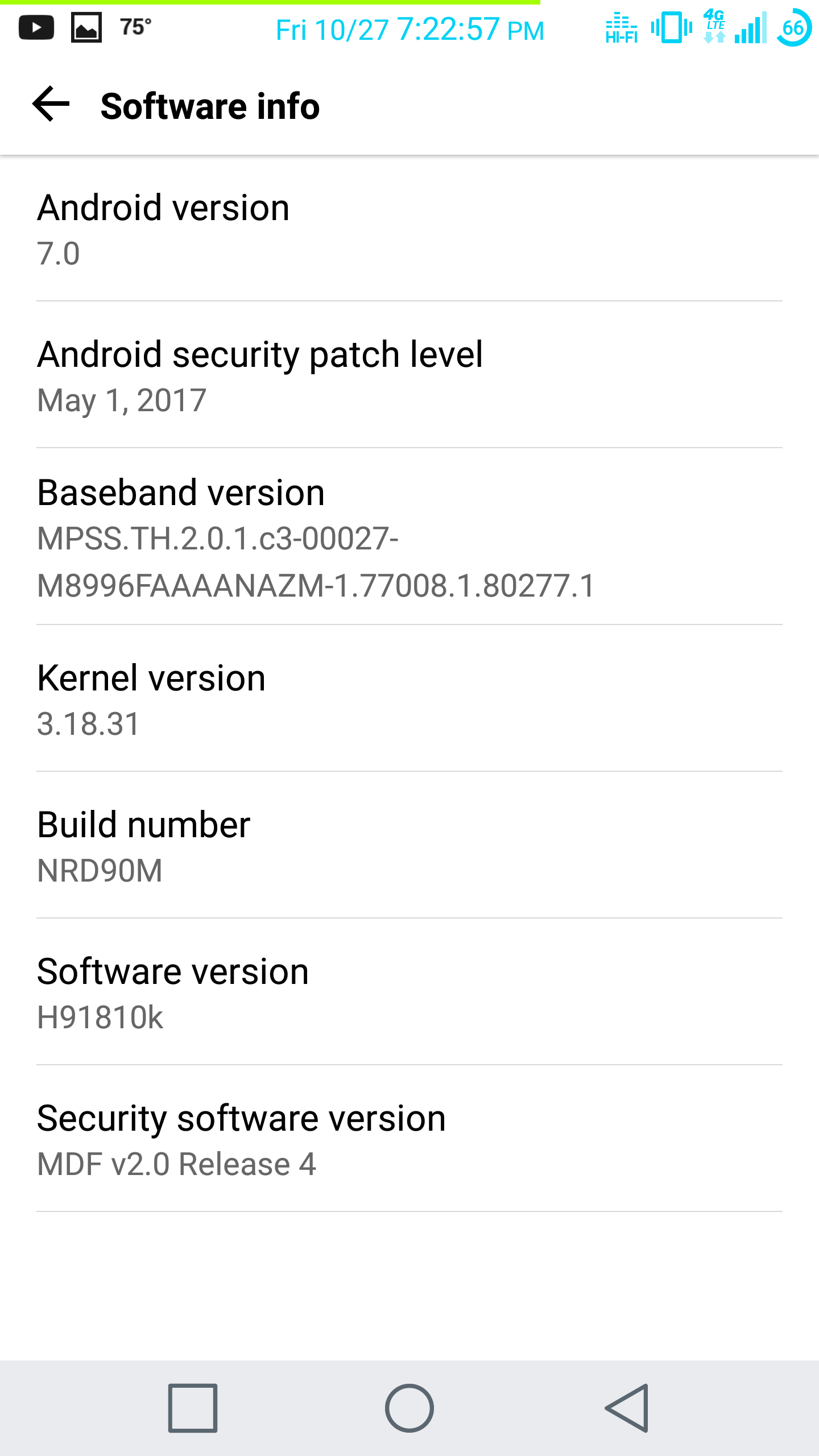Tap the Android version row

tap(409, 228)
